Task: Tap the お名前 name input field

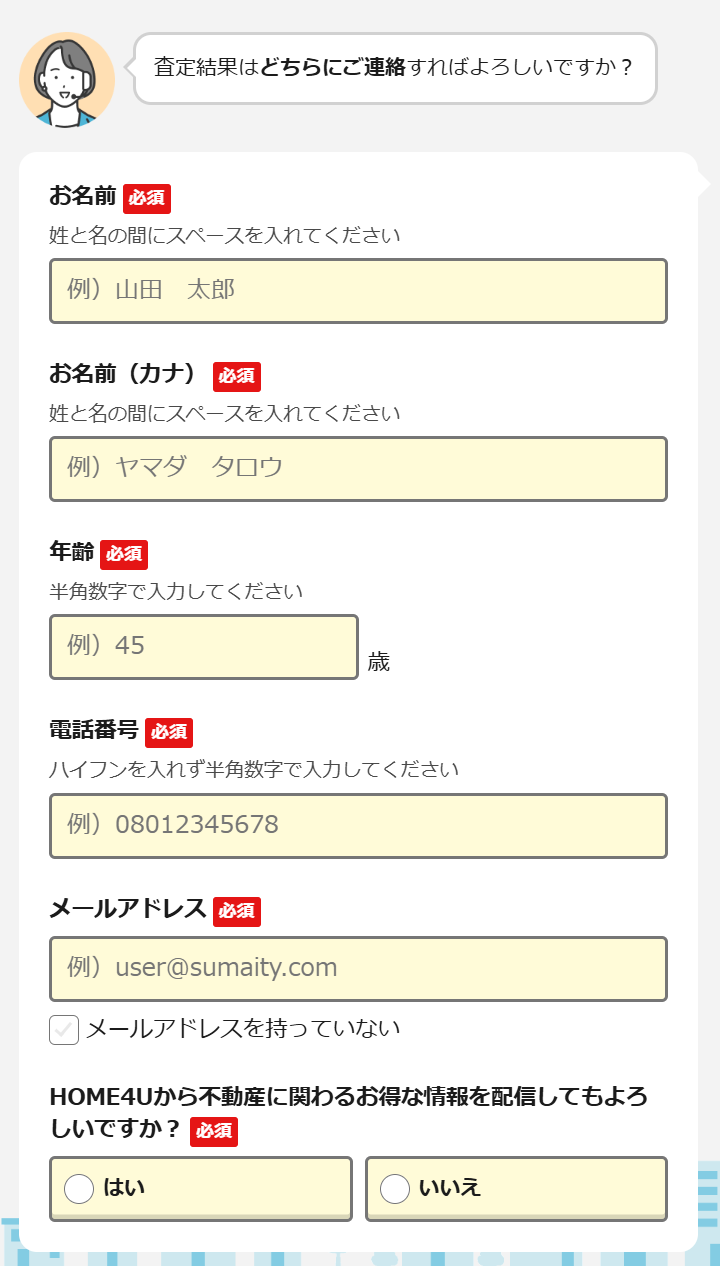Action: coord(358,291)
